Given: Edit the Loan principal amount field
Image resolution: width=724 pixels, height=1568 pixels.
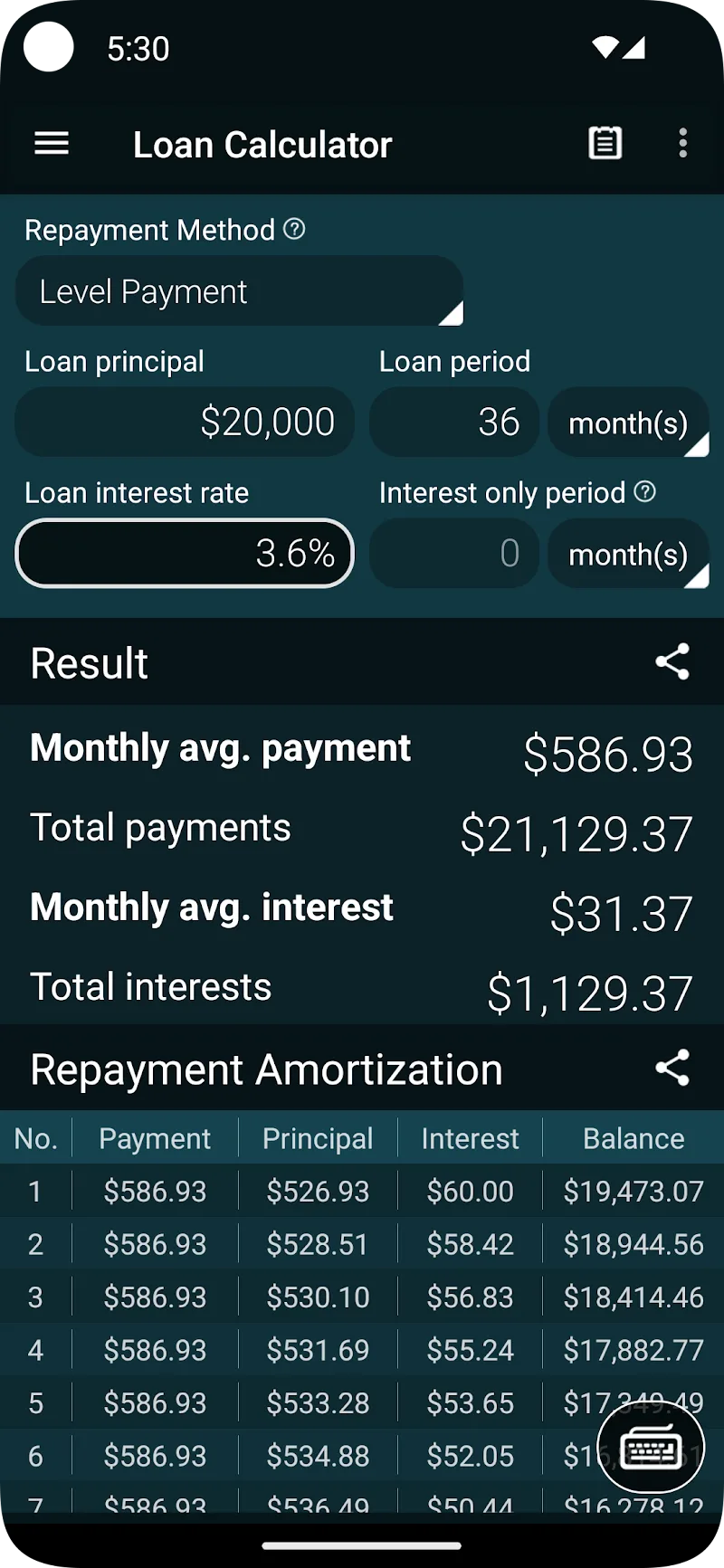Looking at the screenshot, I should [x=185, y=422].
